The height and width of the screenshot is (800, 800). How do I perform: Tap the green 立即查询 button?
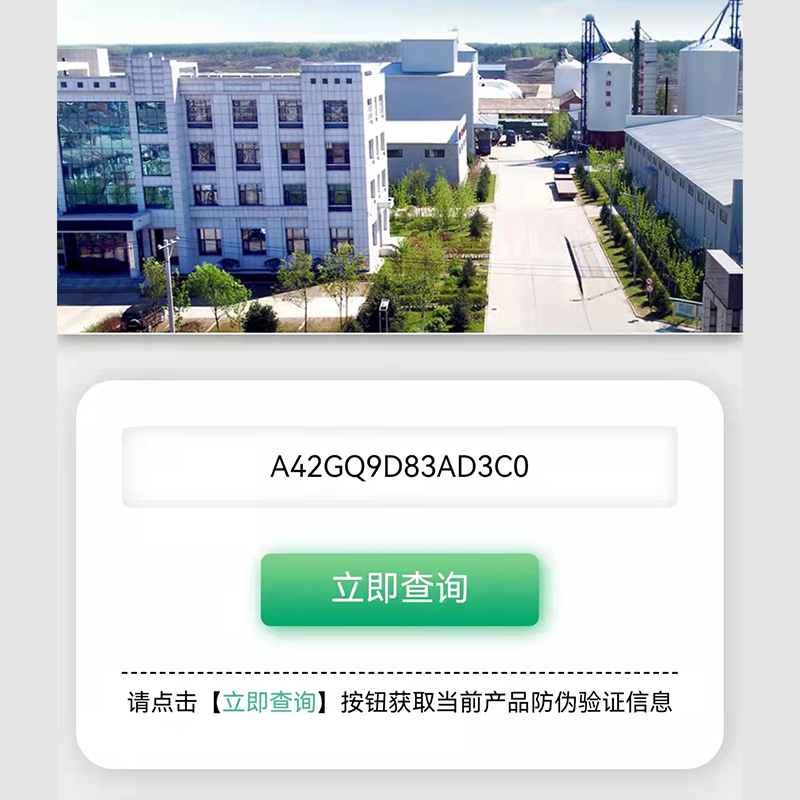400,590
